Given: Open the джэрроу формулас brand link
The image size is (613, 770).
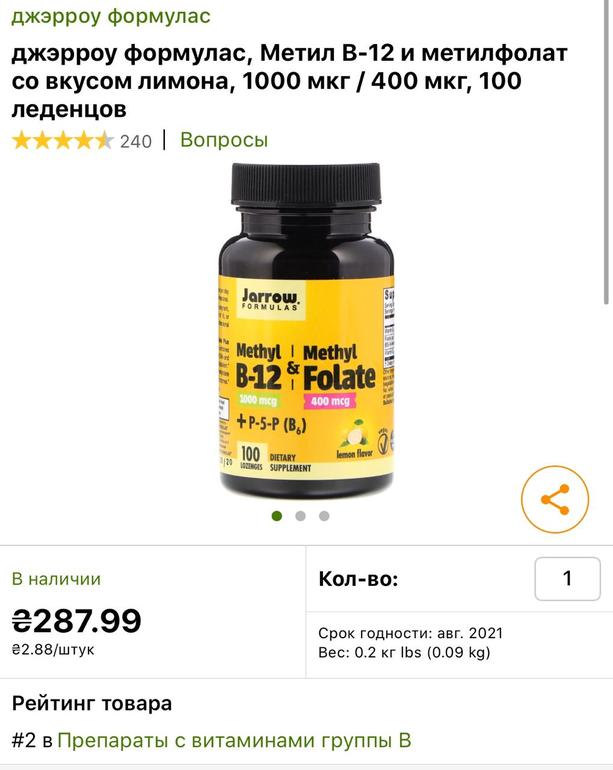Looking at the screenshot, I should point(111,16).
